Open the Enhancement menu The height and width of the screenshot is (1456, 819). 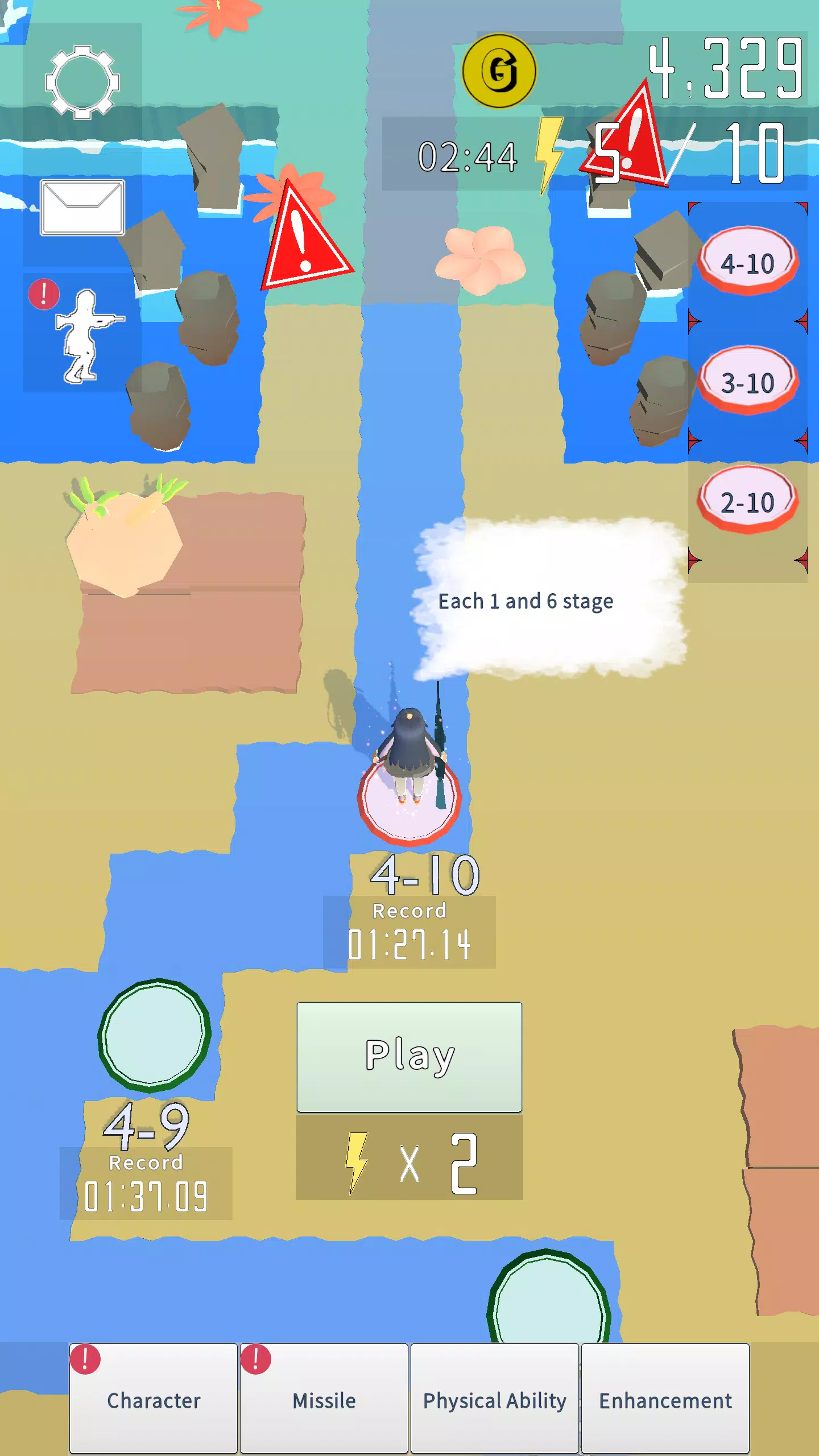click(x=665, y=1399)
